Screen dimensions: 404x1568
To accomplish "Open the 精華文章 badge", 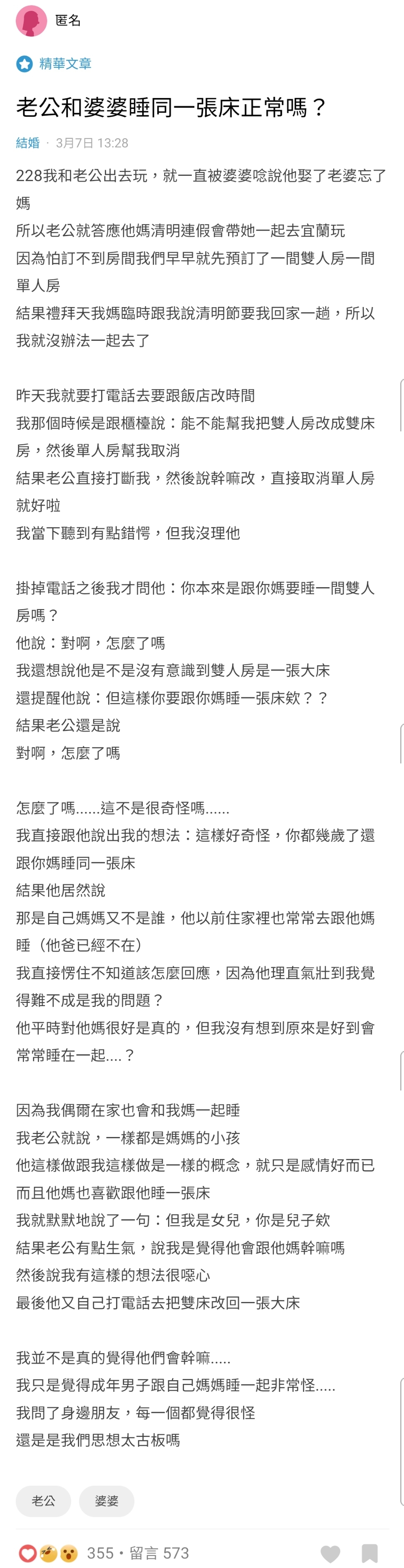I will pos(55,64).
